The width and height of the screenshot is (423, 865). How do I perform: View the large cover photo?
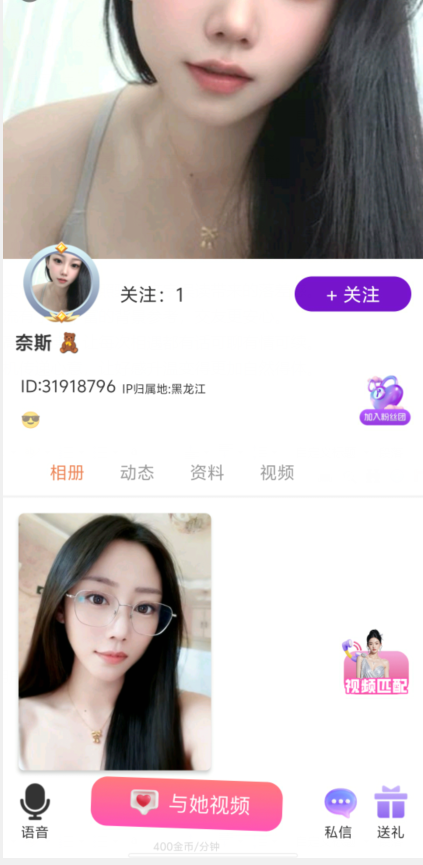pyautogui.click(x=213, y=129)
